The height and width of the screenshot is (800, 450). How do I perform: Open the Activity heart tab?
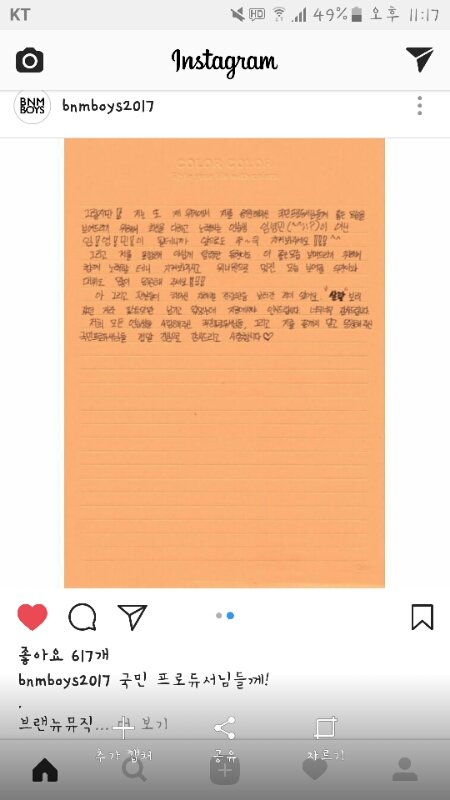coord(315,769)
